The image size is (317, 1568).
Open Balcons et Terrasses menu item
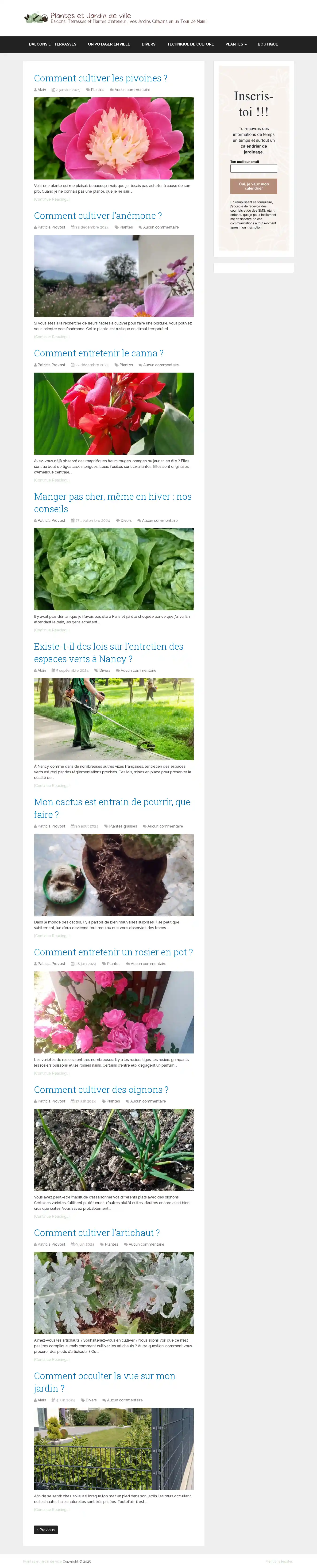click(52, 44)
